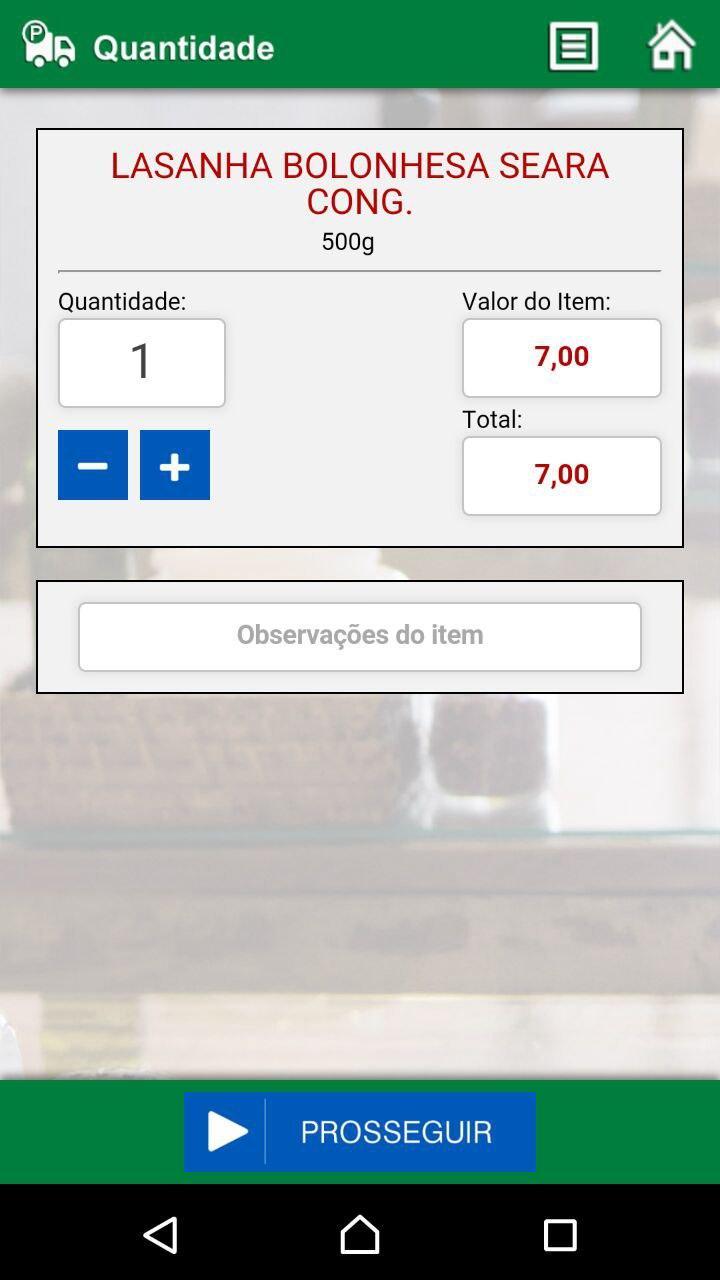The image size is (720, 1280).
Task: Tap the Total field showing 7,00
Action: click(561, 475)
